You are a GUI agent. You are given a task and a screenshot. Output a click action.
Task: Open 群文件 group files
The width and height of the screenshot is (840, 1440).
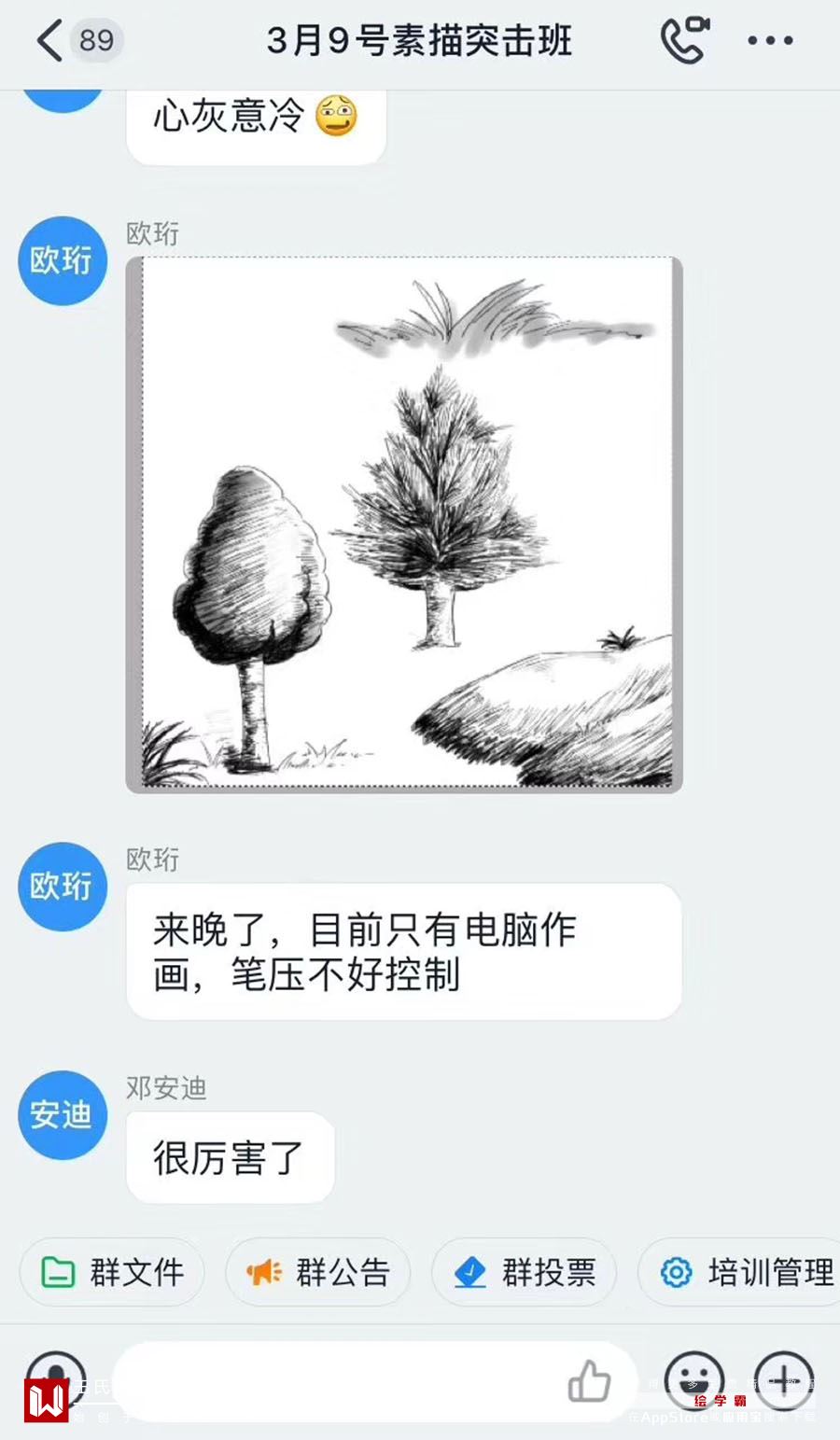112,1272
